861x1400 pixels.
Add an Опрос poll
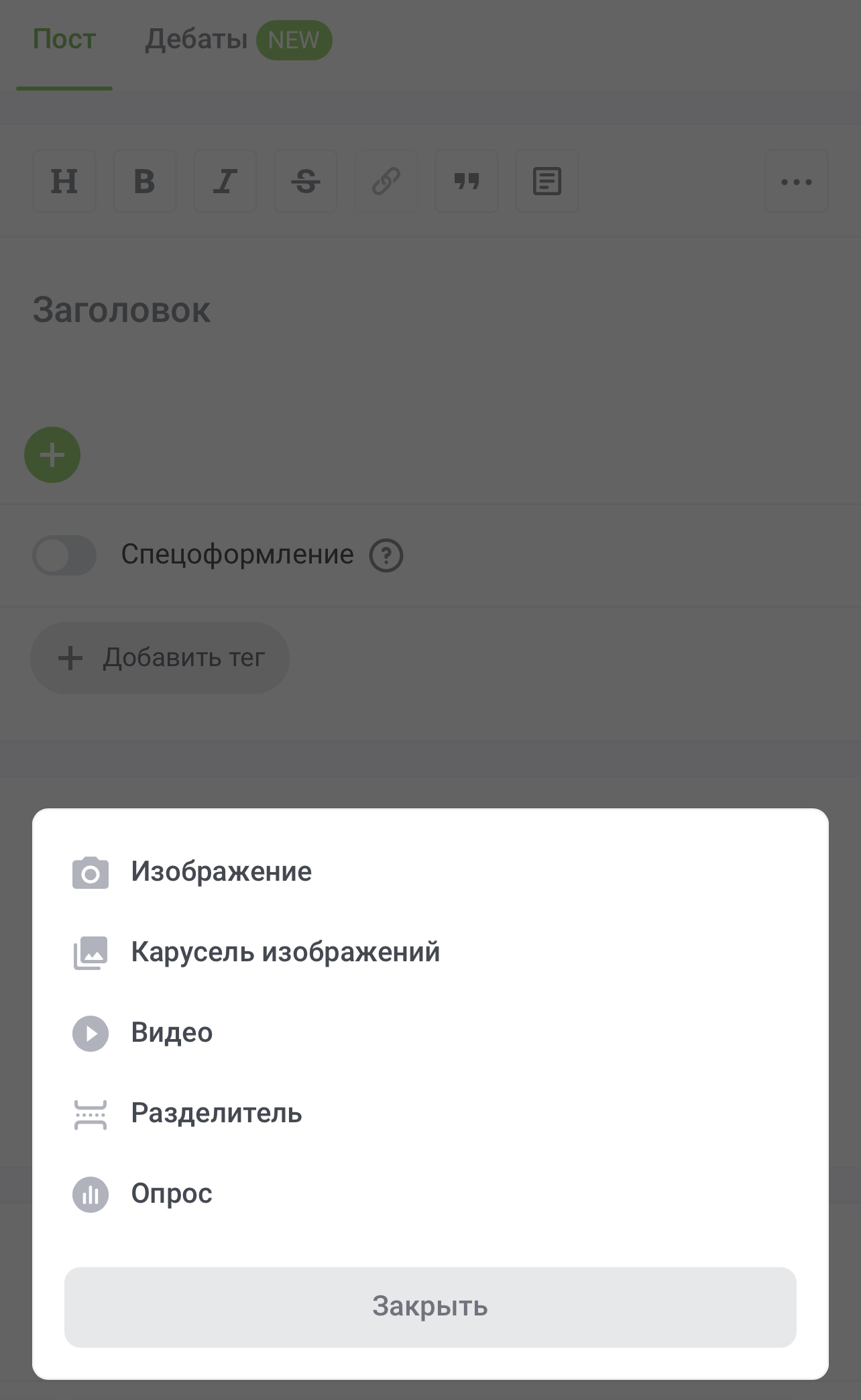pyautogui.click(x=172, y=1194)
